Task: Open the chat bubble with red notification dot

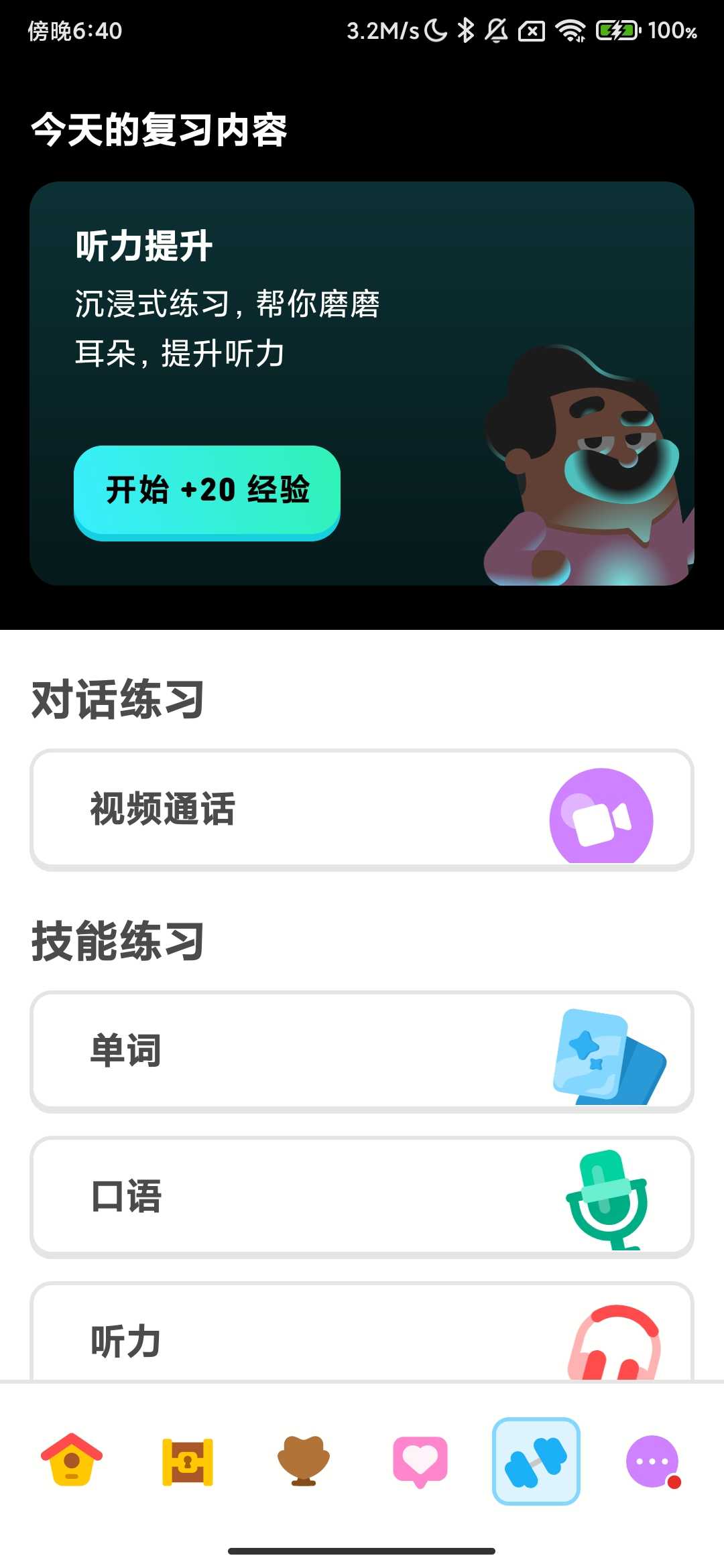Action: point(654,1464)
